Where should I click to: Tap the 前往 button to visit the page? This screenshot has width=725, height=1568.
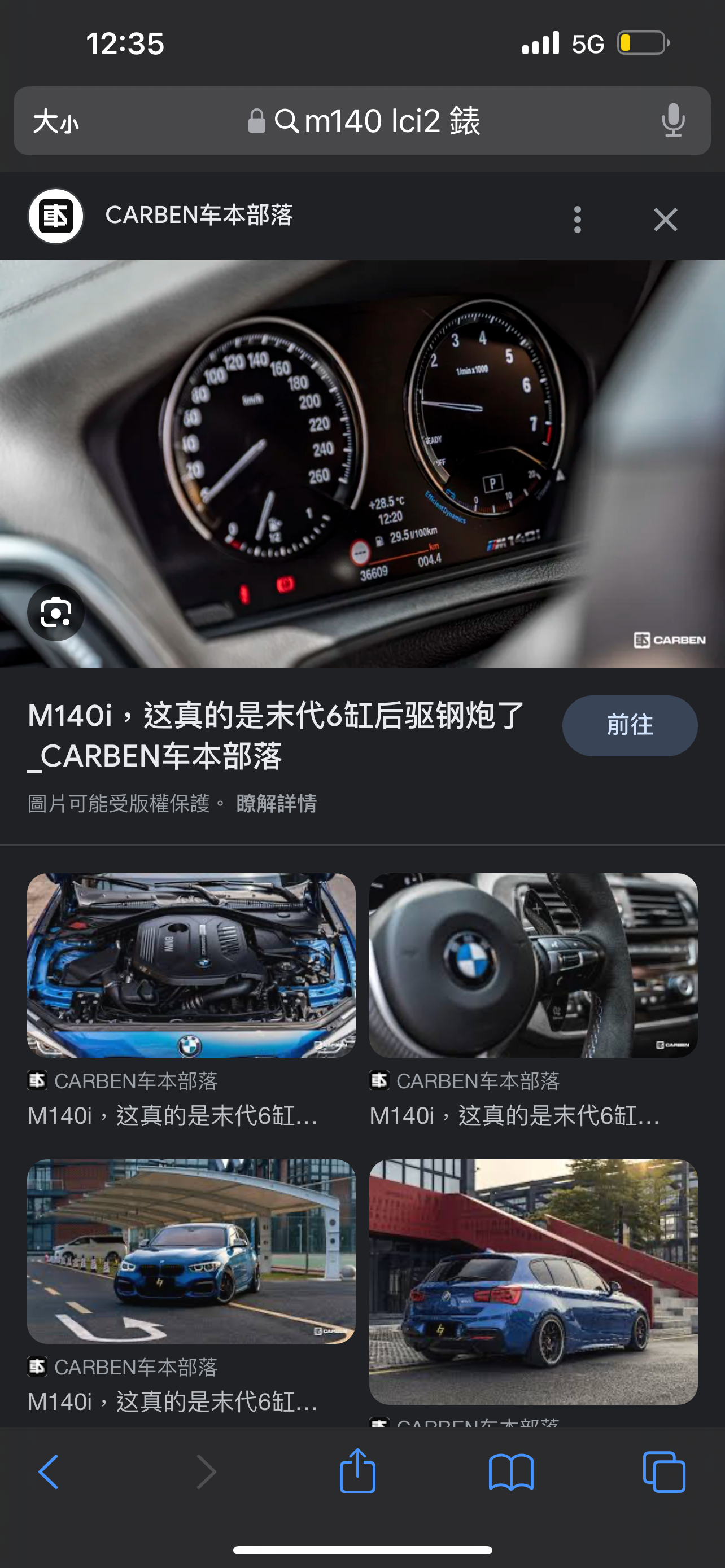[x=629, y=725]
